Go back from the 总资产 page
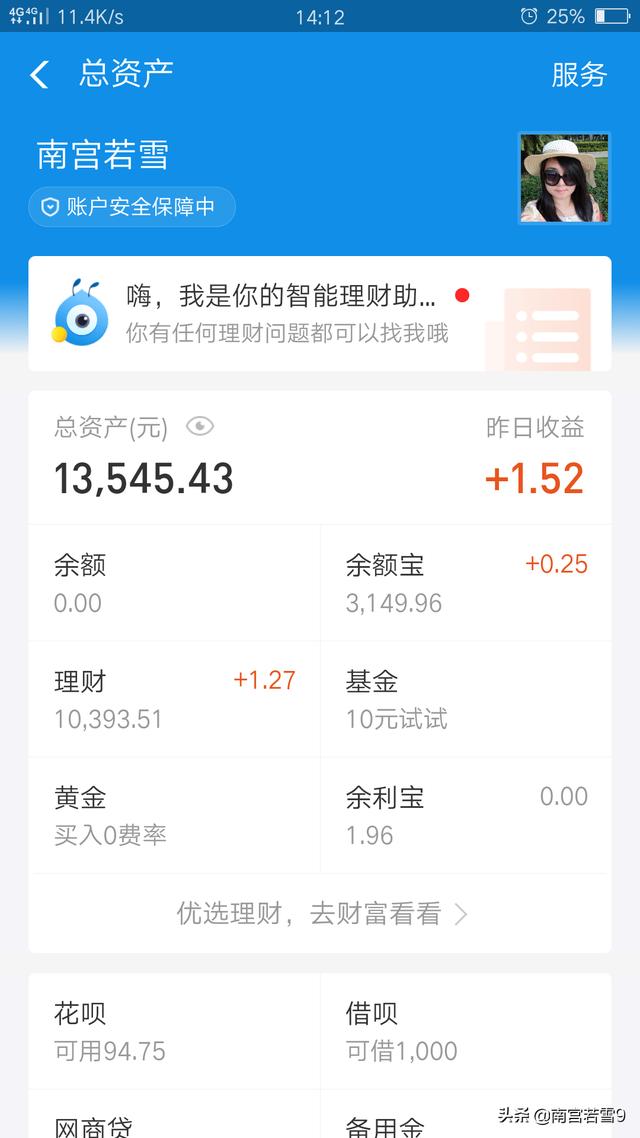This screenshot has width=640, height=1138. (39, 75)
